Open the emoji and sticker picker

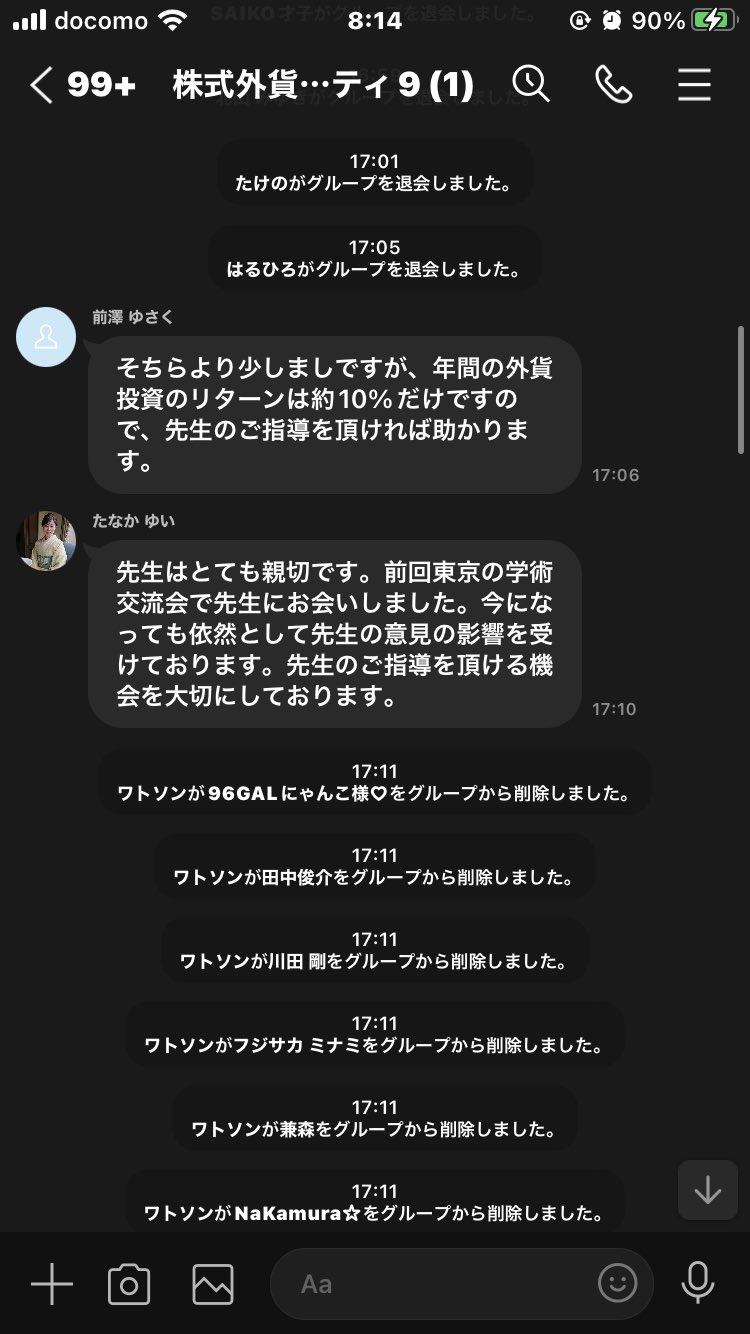(x=617, y=1284)
